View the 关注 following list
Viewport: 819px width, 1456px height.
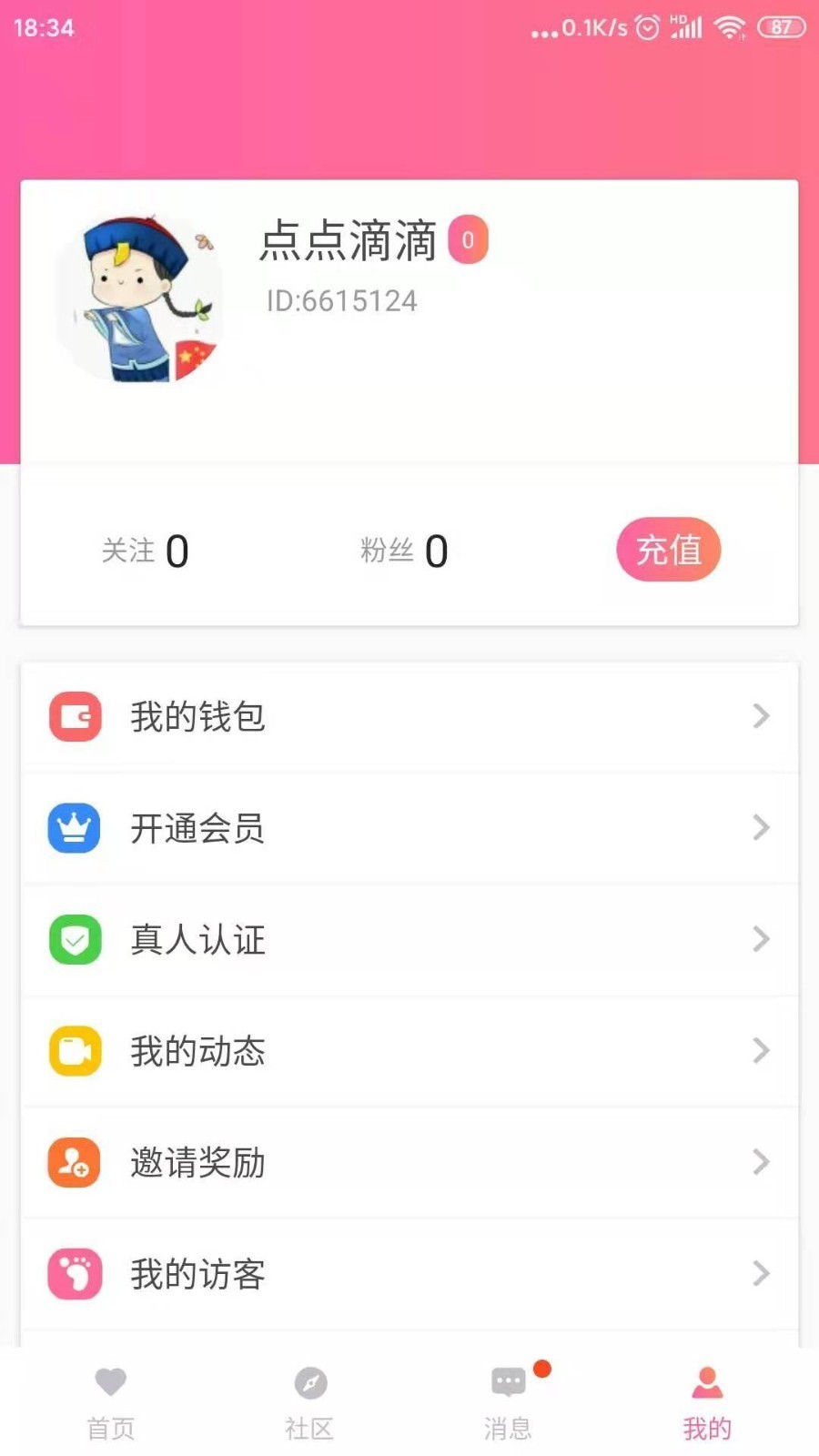coord(146,551)
